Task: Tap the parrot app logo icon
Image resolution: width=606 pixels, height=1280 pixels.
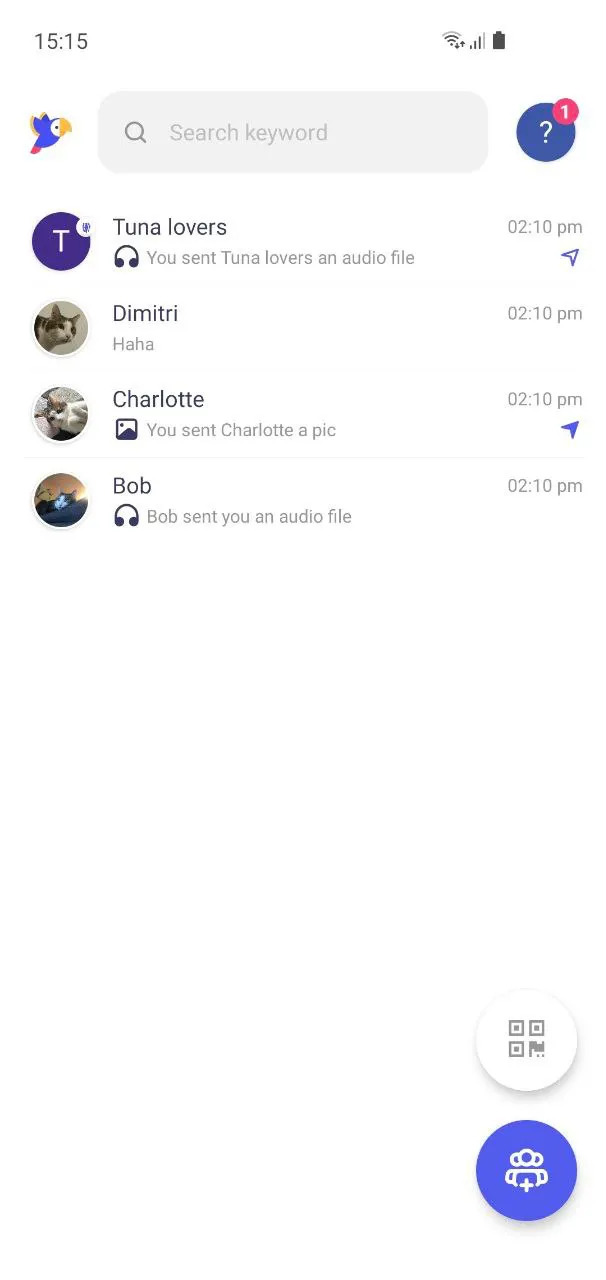Action: pyautogui.click(x=50, y=133)
